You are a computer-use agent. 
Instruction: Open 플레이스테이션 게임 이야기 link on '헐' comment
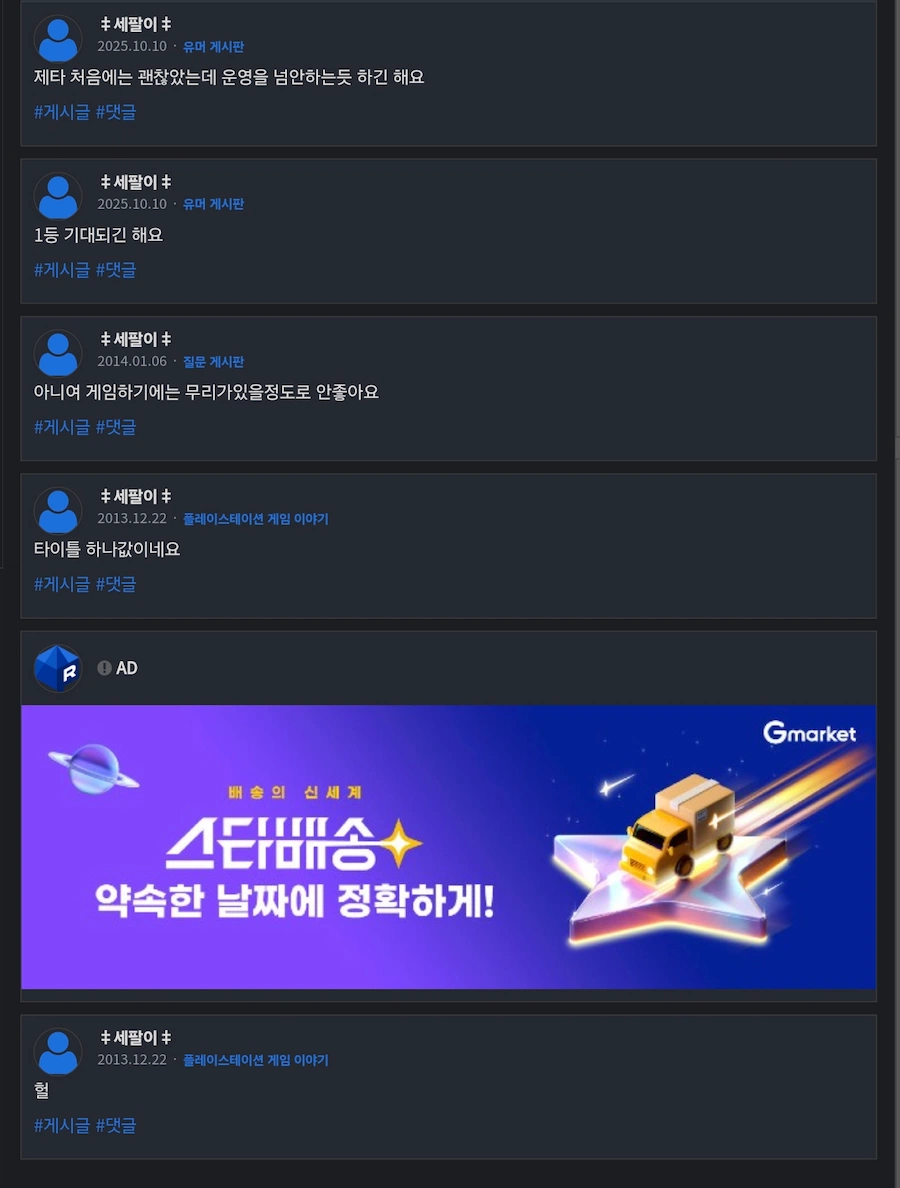point(255,1060)
